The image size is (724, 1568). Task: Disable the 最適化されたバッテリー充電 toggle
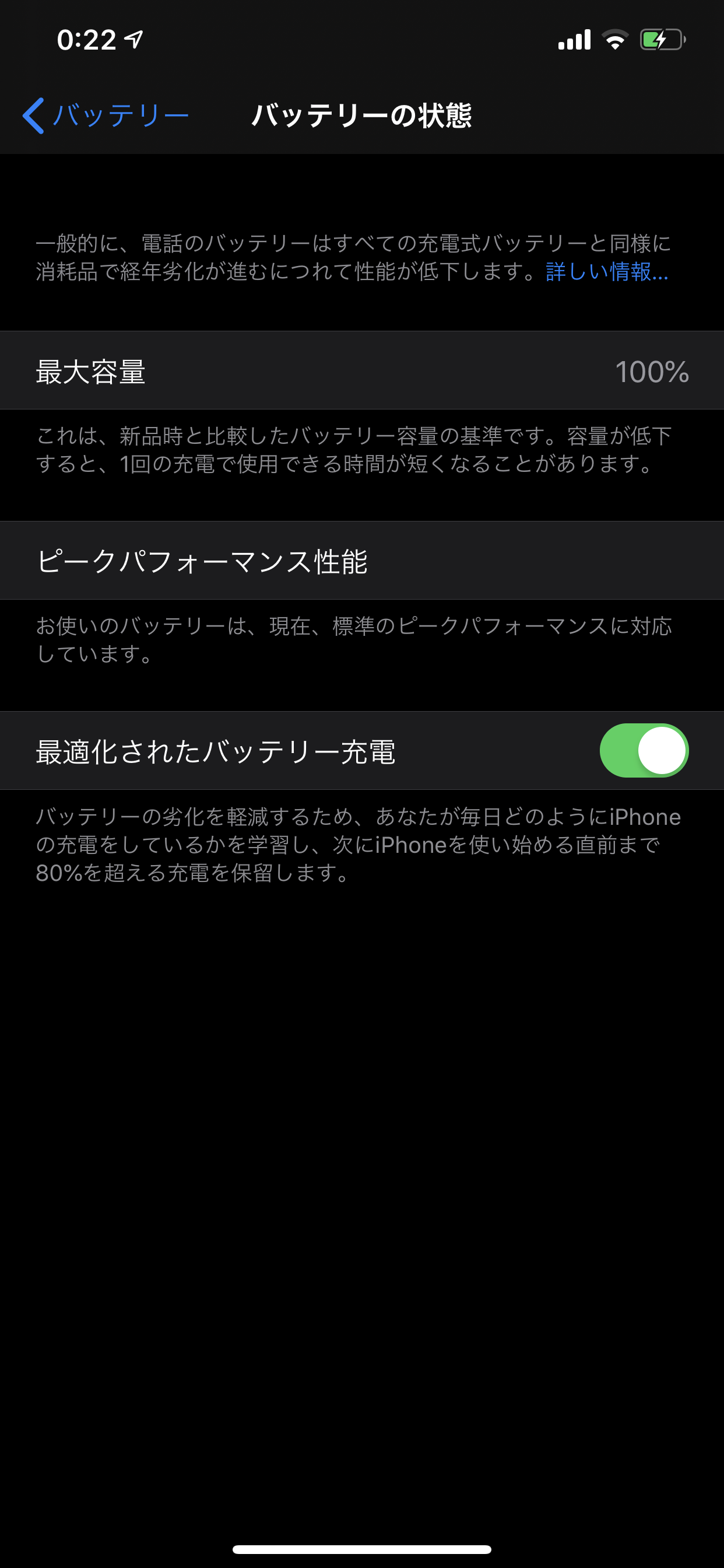(x=644, y=751)
